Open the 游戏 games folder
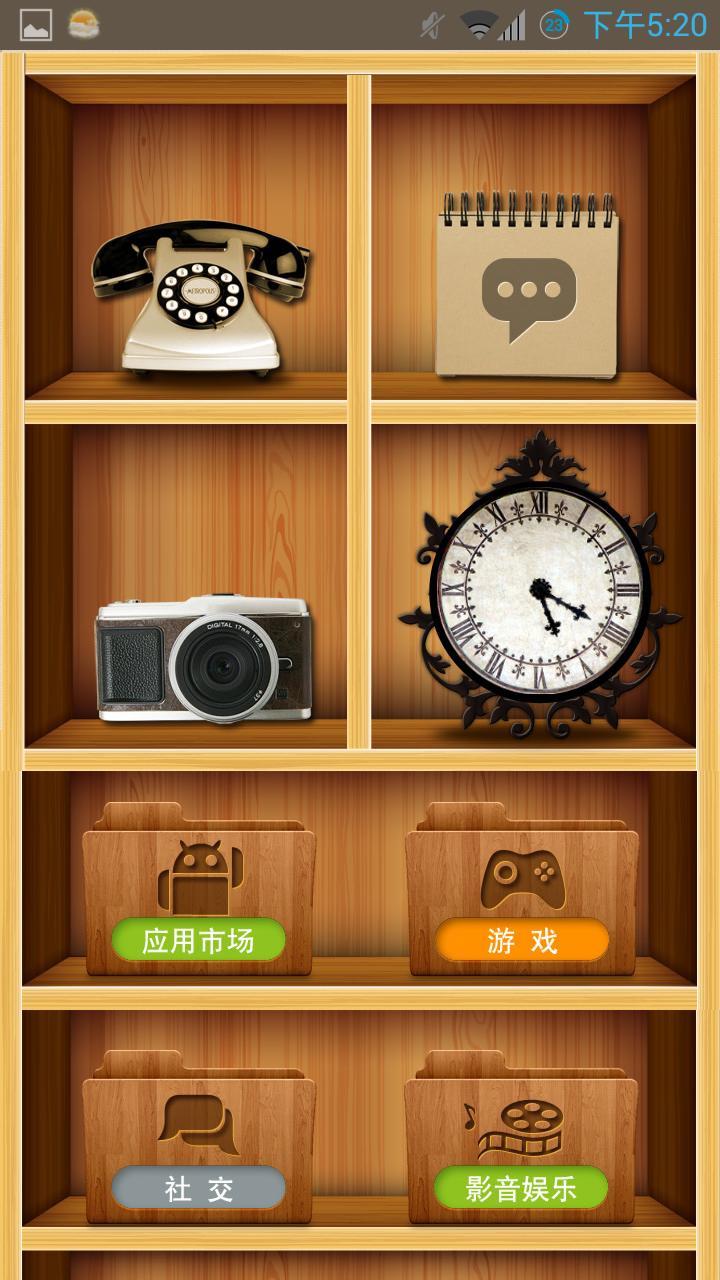 point(521,890)
